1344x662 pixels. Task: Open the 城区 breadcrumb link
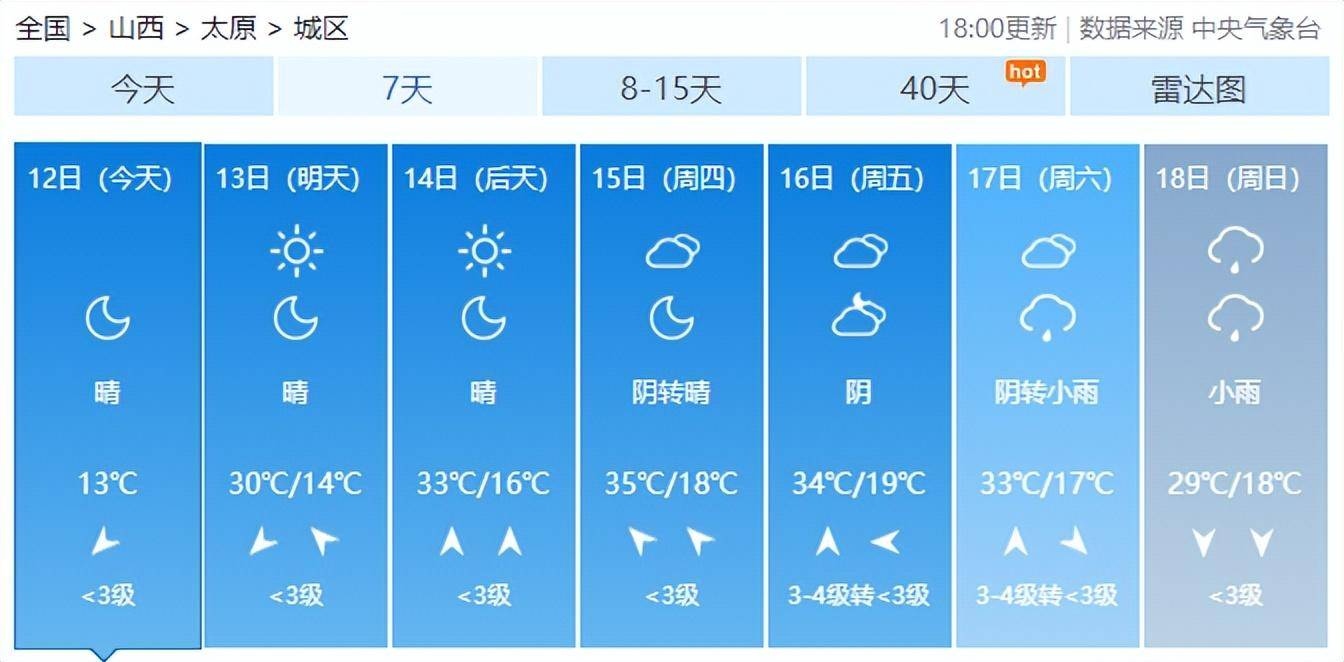(x=321, y=28)
